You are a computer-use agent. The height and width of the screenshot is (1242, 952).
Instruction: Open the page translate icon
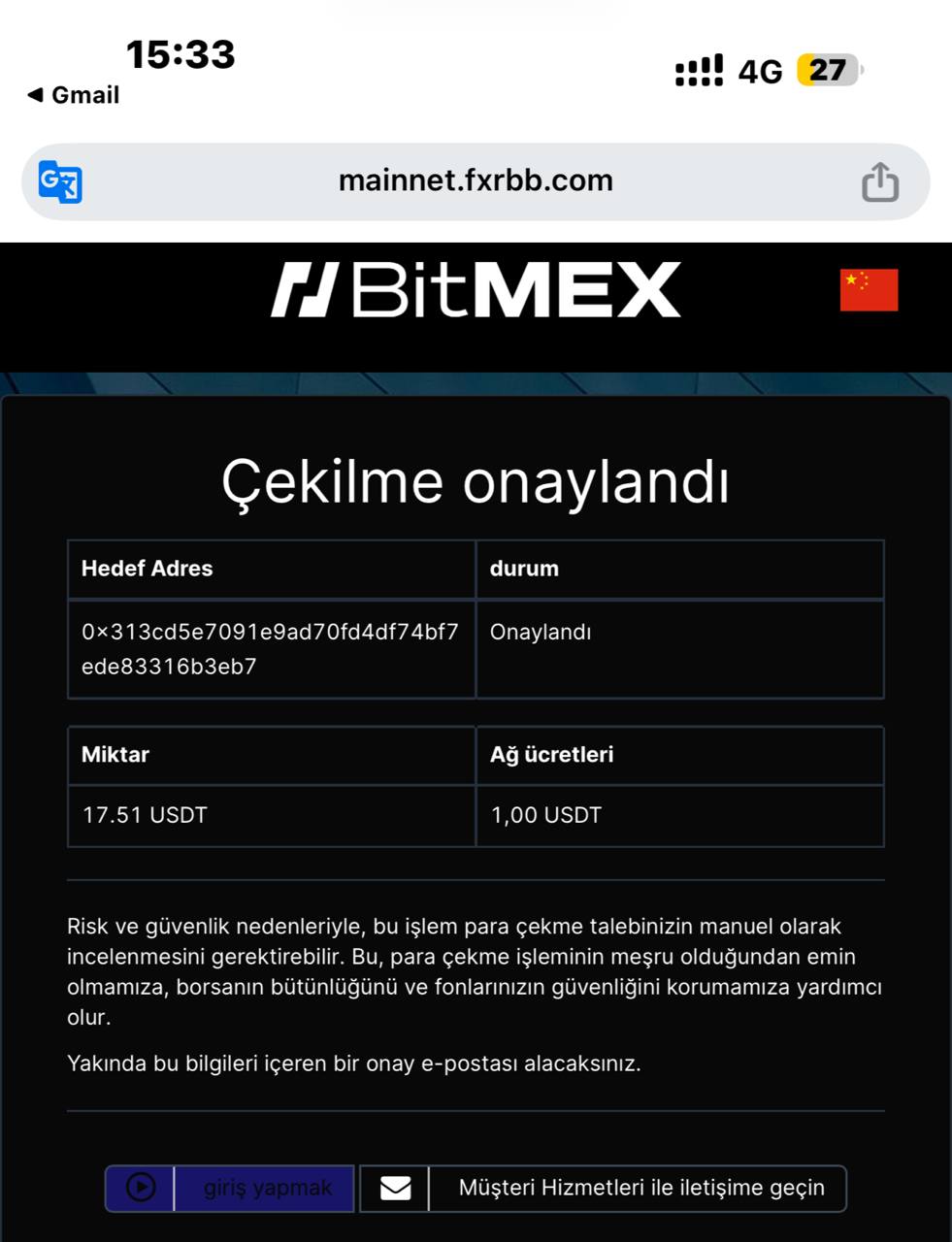[x=60, y=181]
